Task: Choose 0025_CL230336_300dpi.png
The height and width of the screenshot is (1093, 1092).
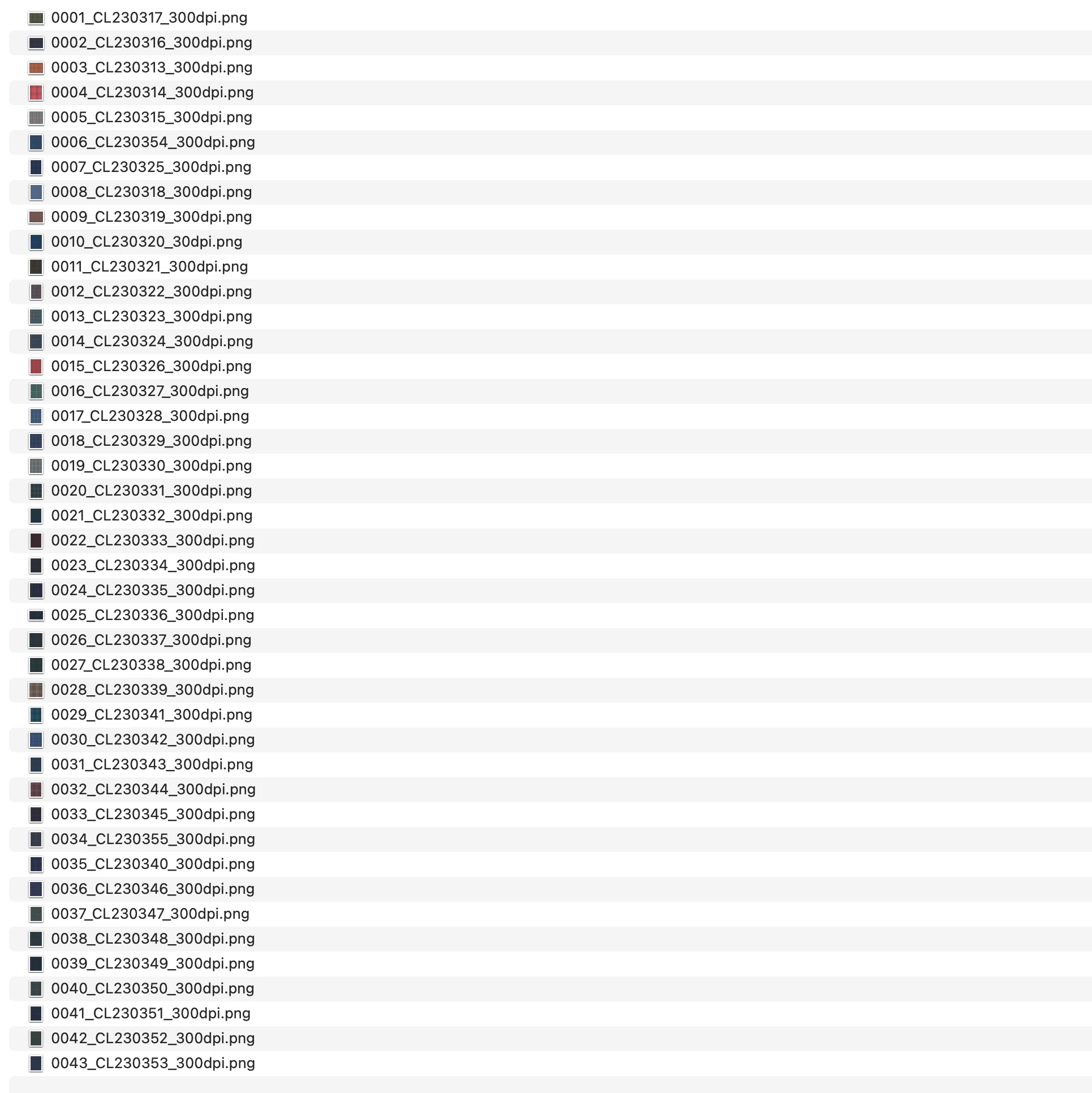Action: tap(152, 616)
